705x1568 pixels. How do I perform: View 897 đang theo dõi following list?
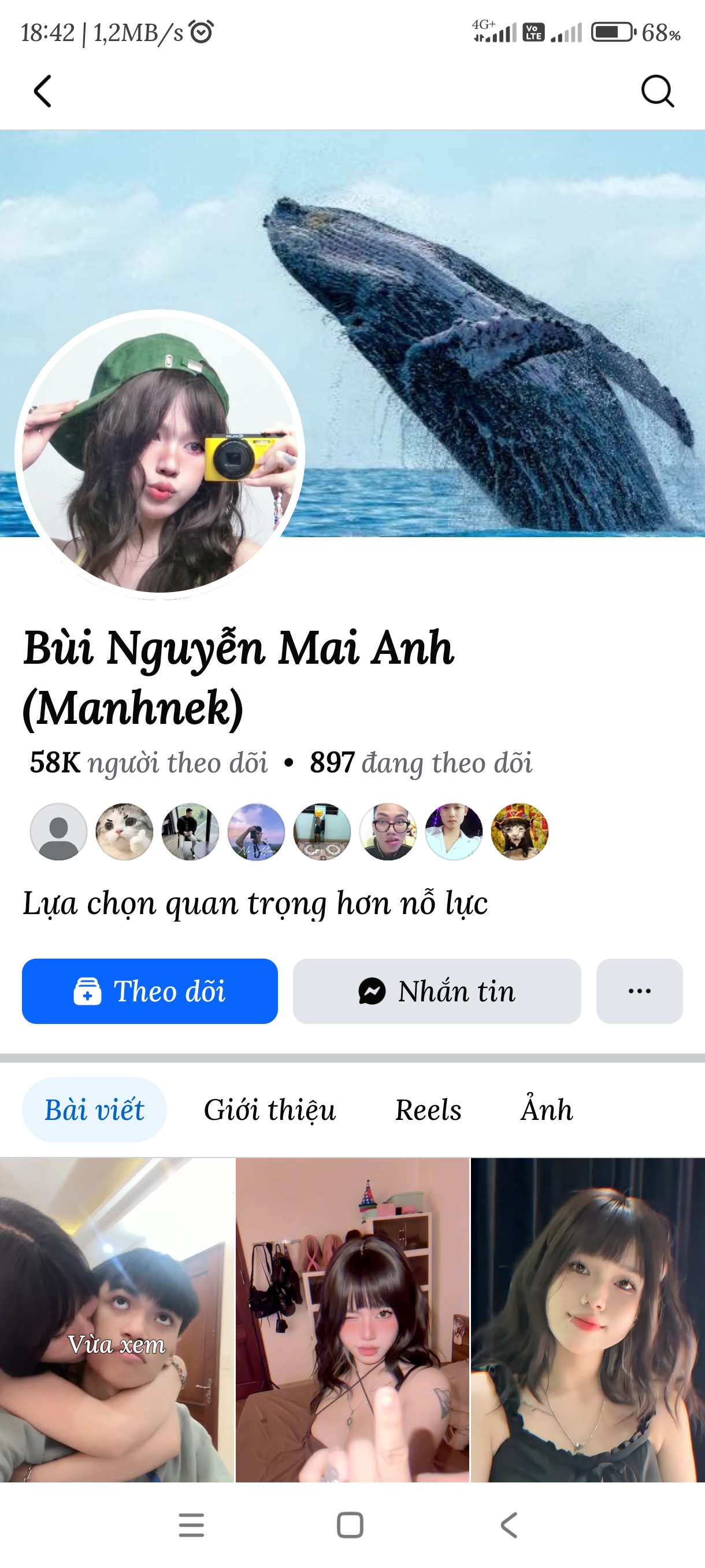(x=421, y=763)
